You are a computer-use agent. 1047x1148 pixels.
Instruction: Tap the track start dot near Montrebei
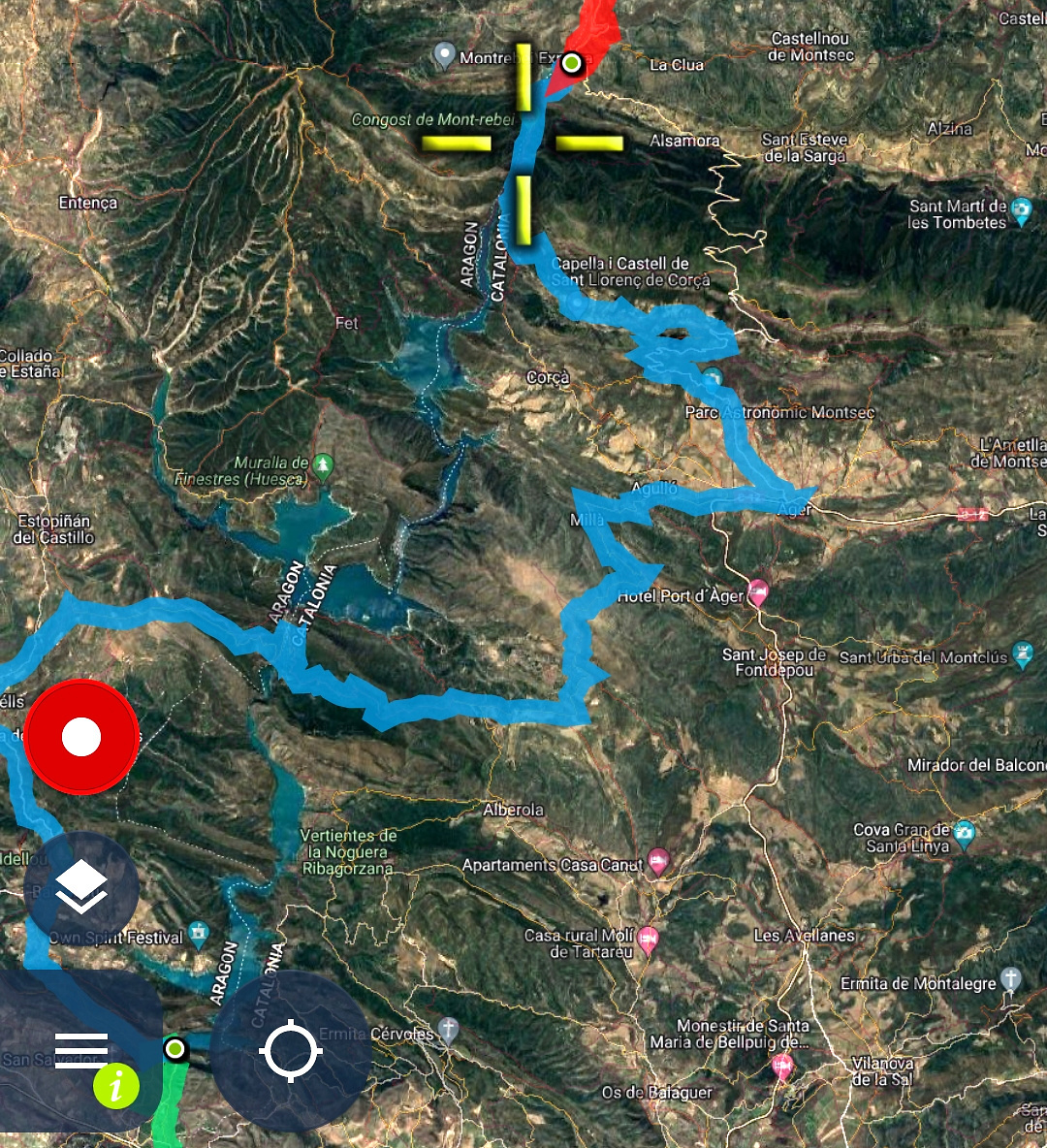click(570, 63)
